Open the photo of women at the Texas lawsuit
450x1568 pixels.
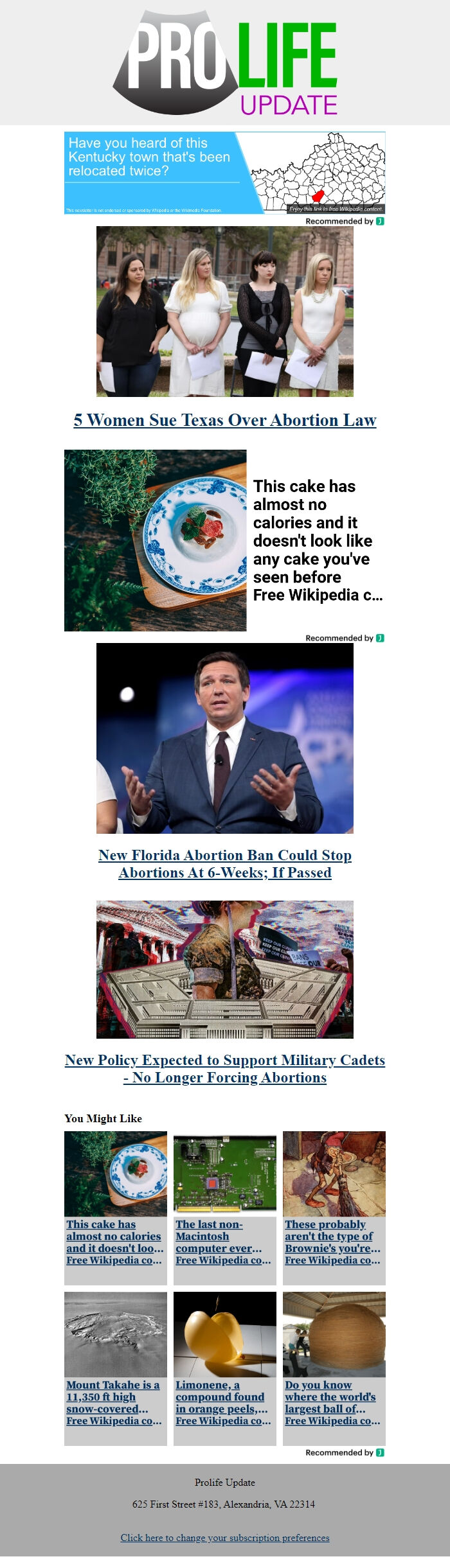tap(224, 311)
